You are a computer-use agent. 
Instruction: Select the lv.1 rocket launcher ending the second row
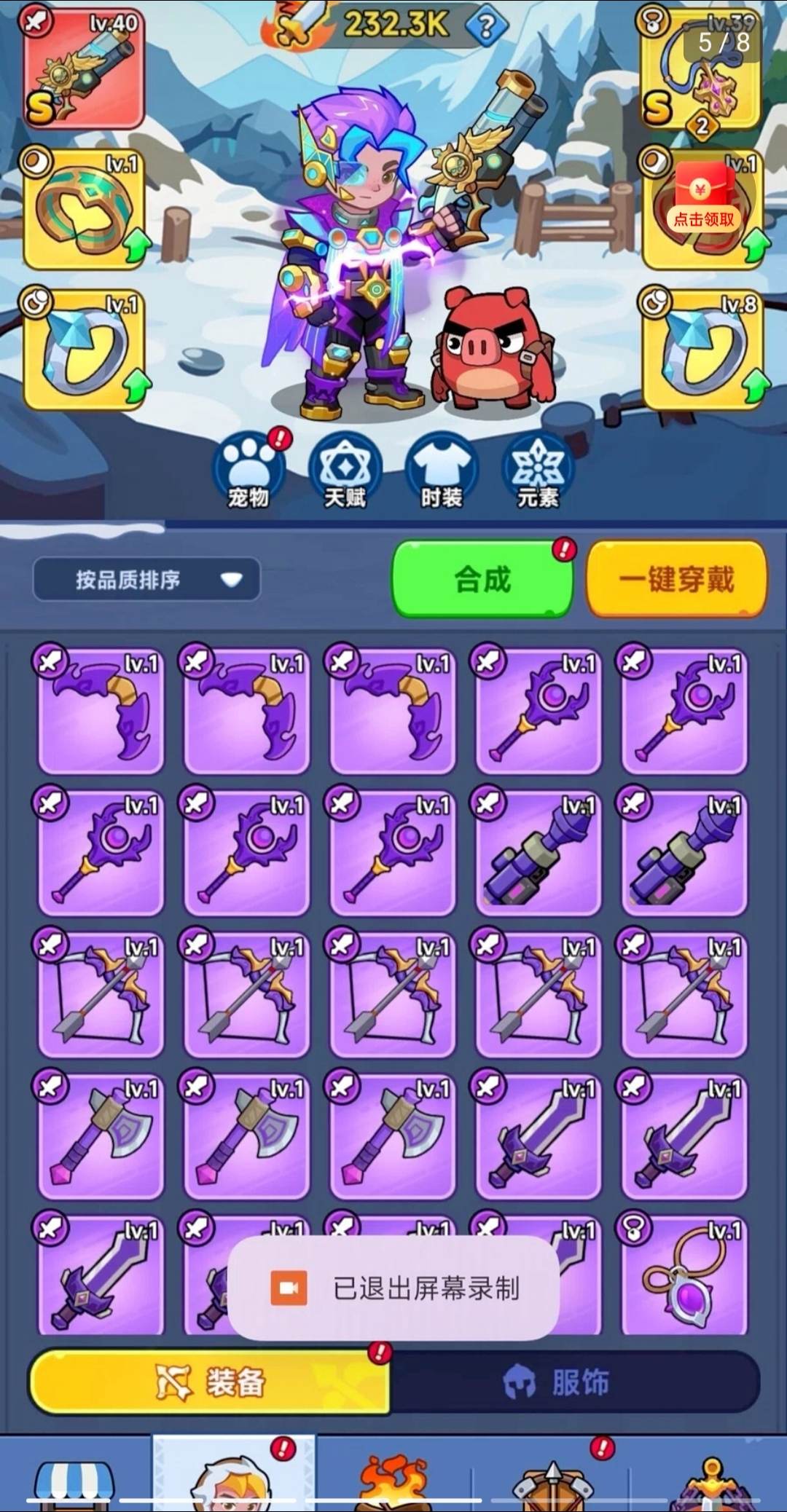click(684, 852)
